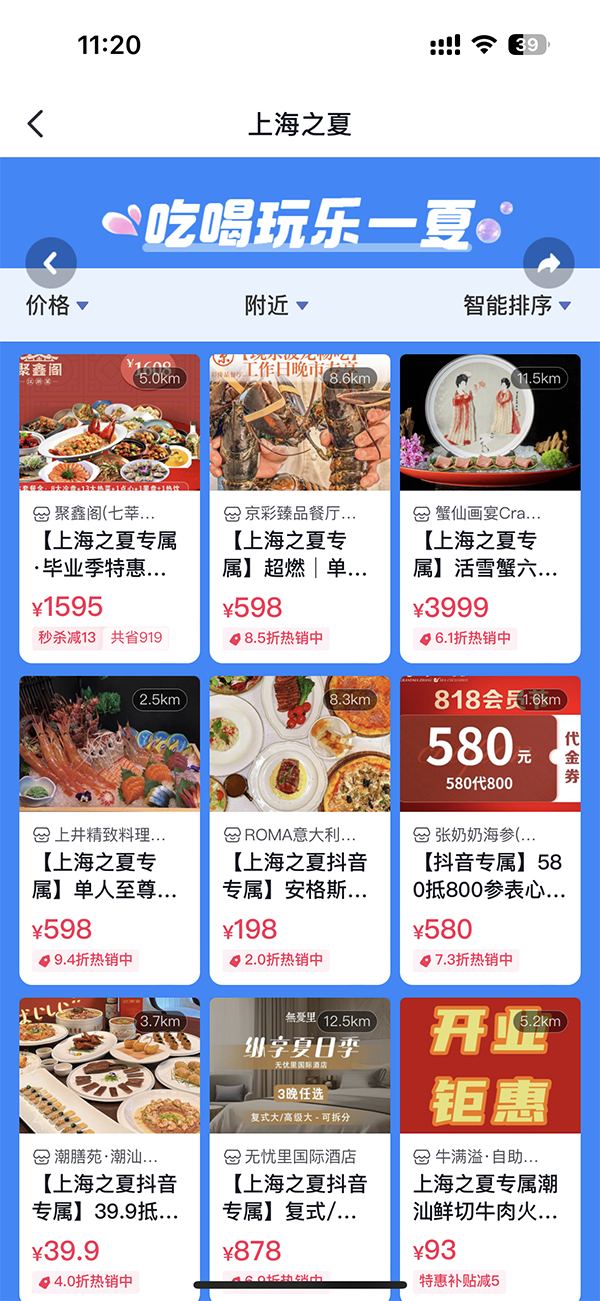
Task: Open the 聚鑫阁 ¥1595 deal card
Action: [110, 507]
